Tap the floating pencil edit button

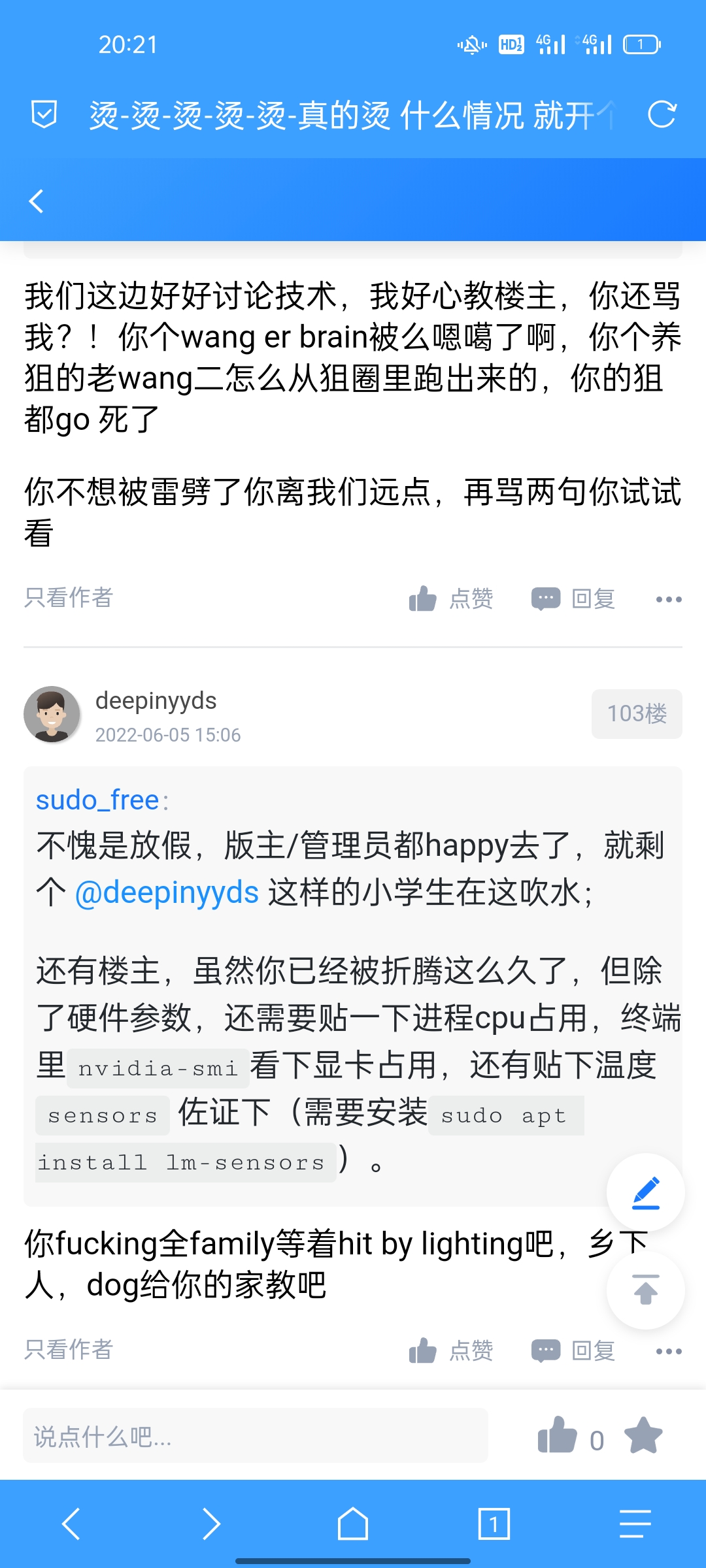pos(645,1192)
